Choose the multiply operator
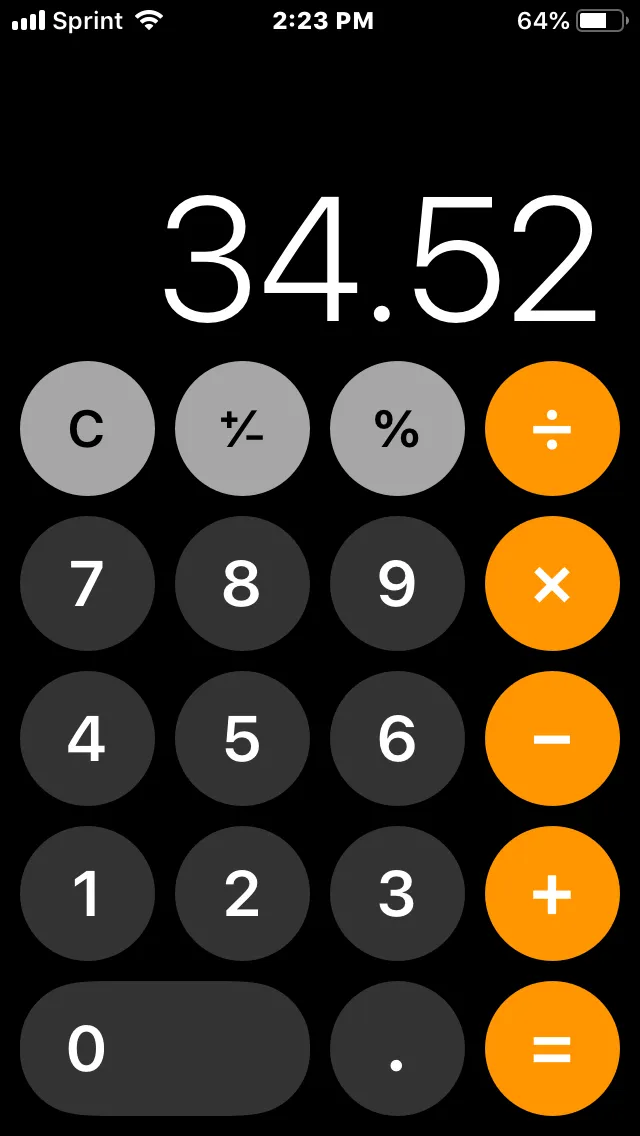The width and height of the screenshot is (640, 1136). point(552,584)
